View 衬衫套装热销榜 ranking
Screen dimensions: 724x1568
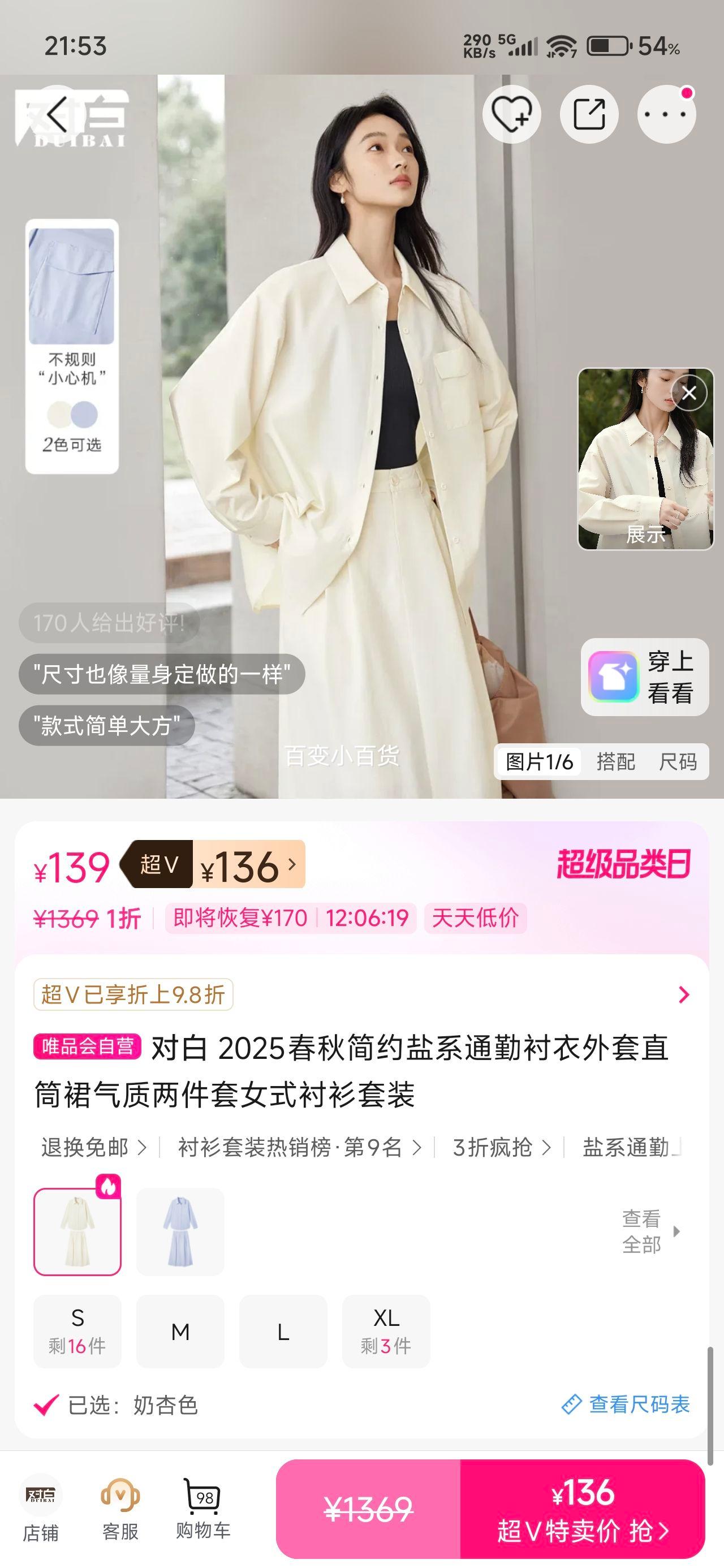[299, 1147]
